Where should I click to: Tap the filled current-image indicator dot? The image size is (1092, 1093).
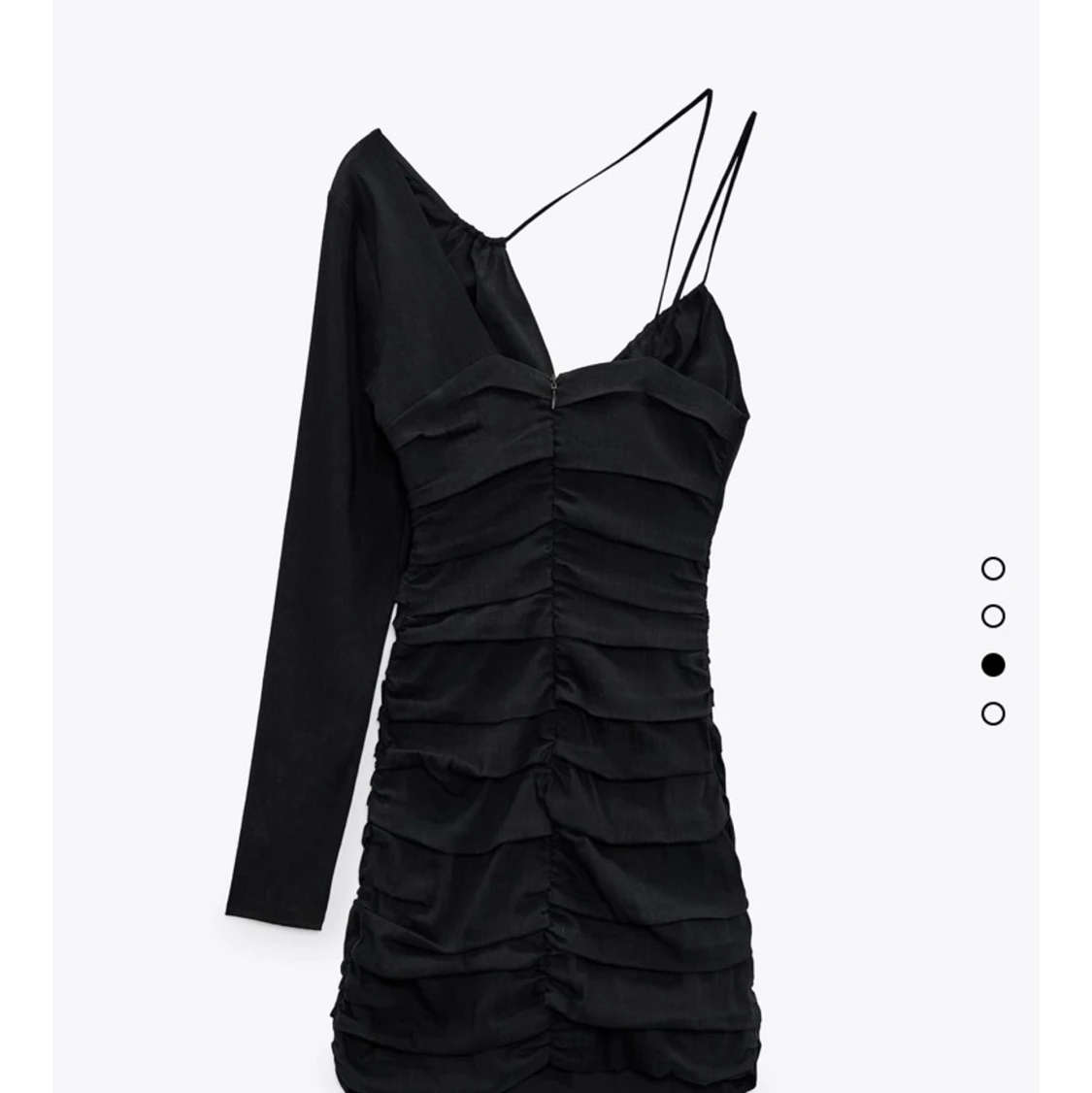click(x=993, y=665)
